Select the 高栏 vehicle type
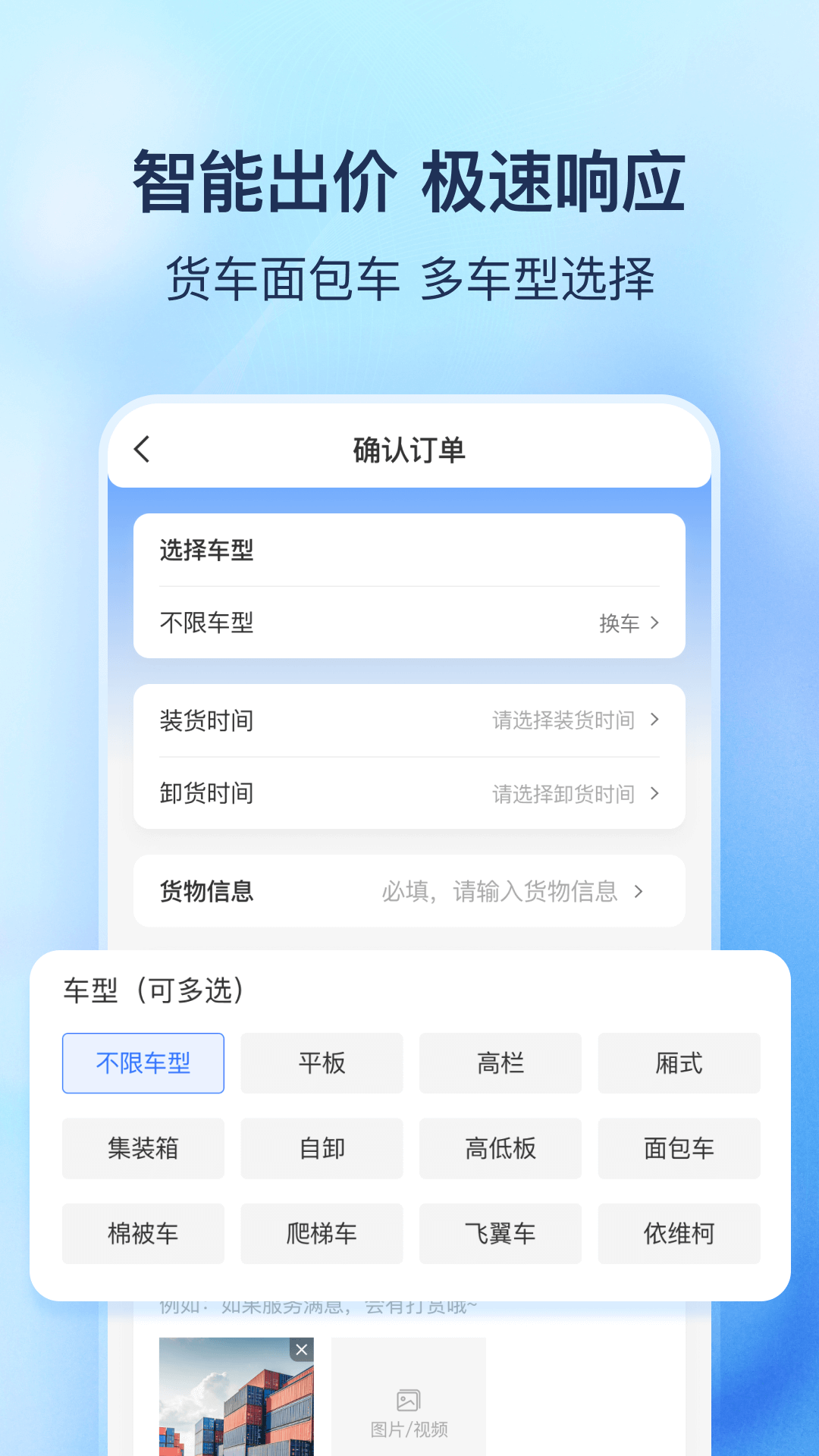This screenshot has height=1456, width=819. tap(500, 1062)
